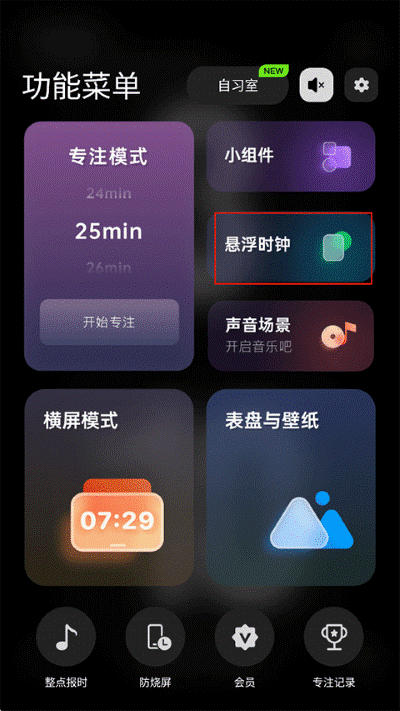The height and width of the screenshot is (711, 400).
Task: Tap 开始专注 to start focusing
Action: click(109, 322)
